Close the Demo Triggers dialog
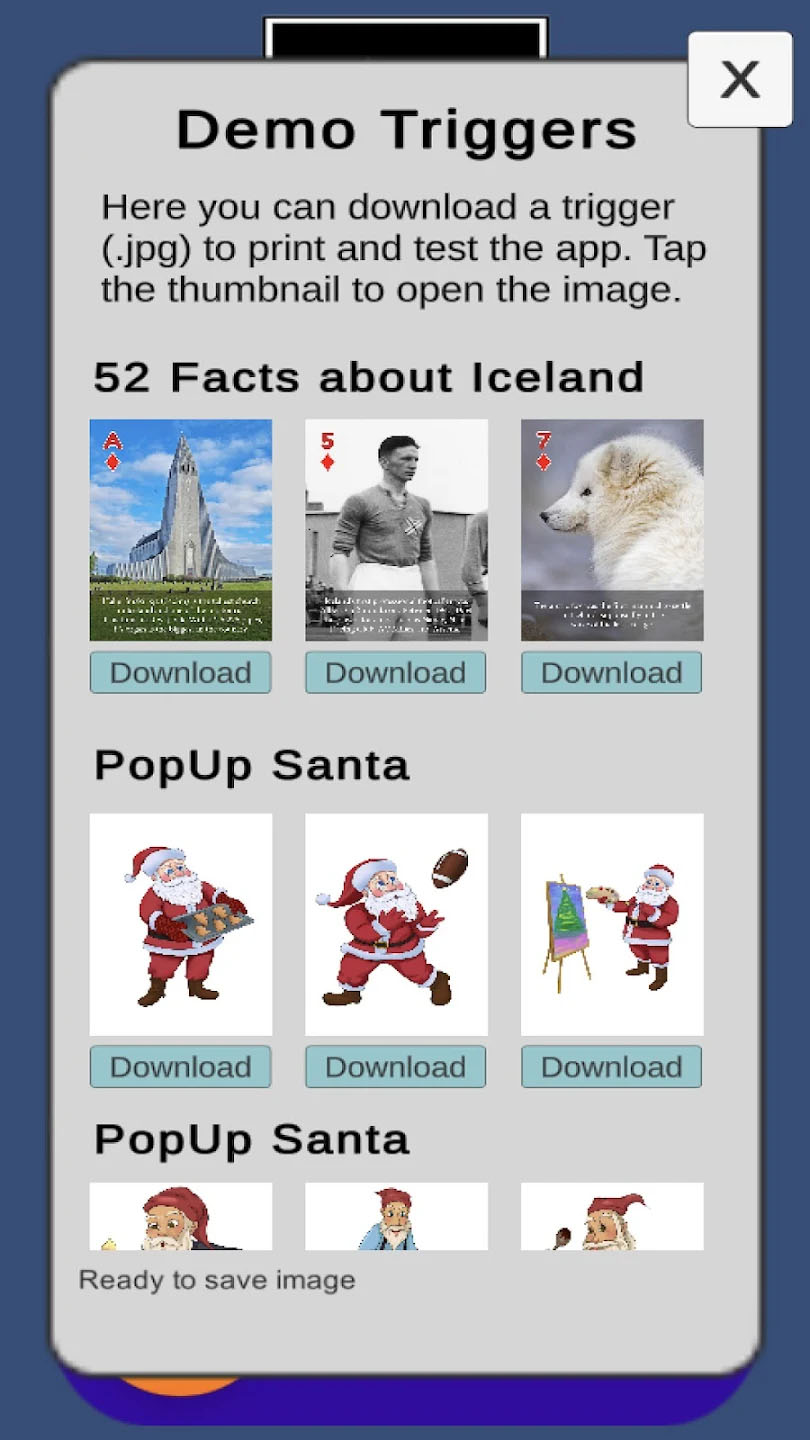 pos(740,79)
